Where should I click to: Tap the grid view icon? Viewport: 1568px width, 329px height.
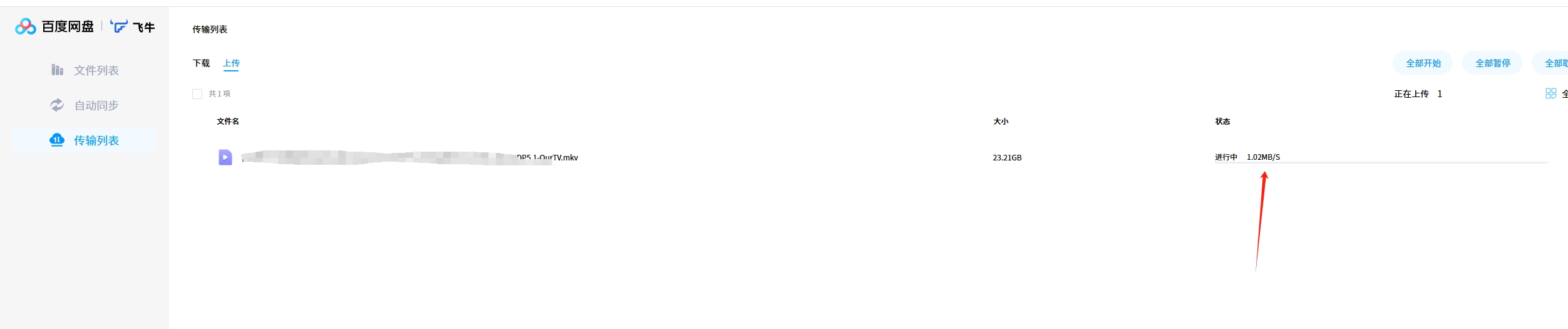1550,93
